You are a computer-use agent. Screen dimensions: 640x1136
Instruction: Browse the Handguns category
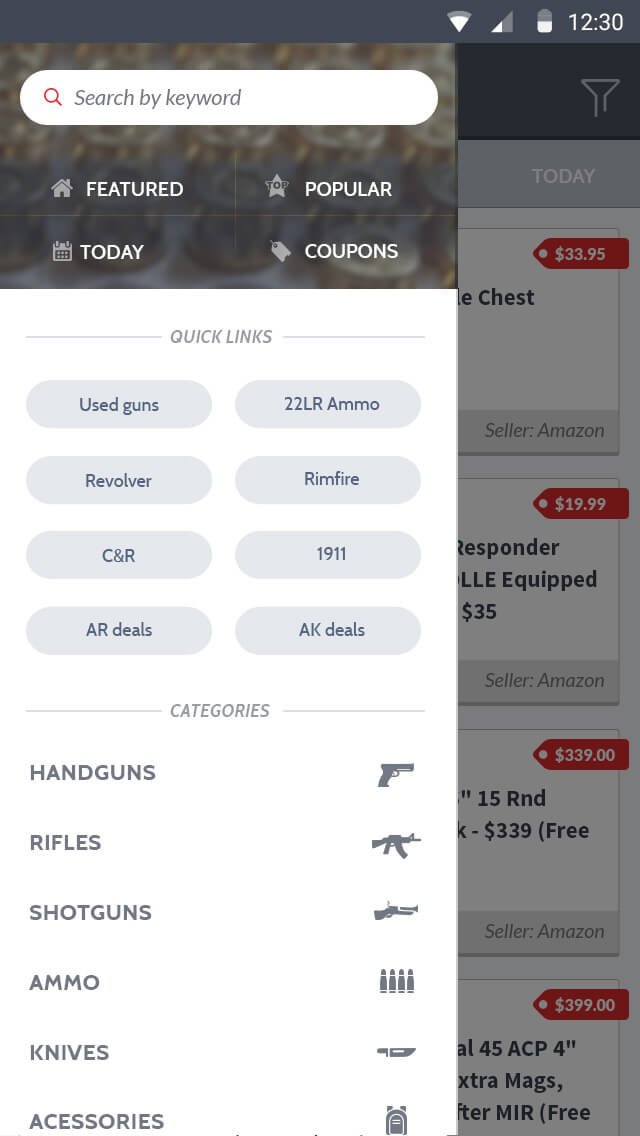pyautogui.click(x=225, y=773)
